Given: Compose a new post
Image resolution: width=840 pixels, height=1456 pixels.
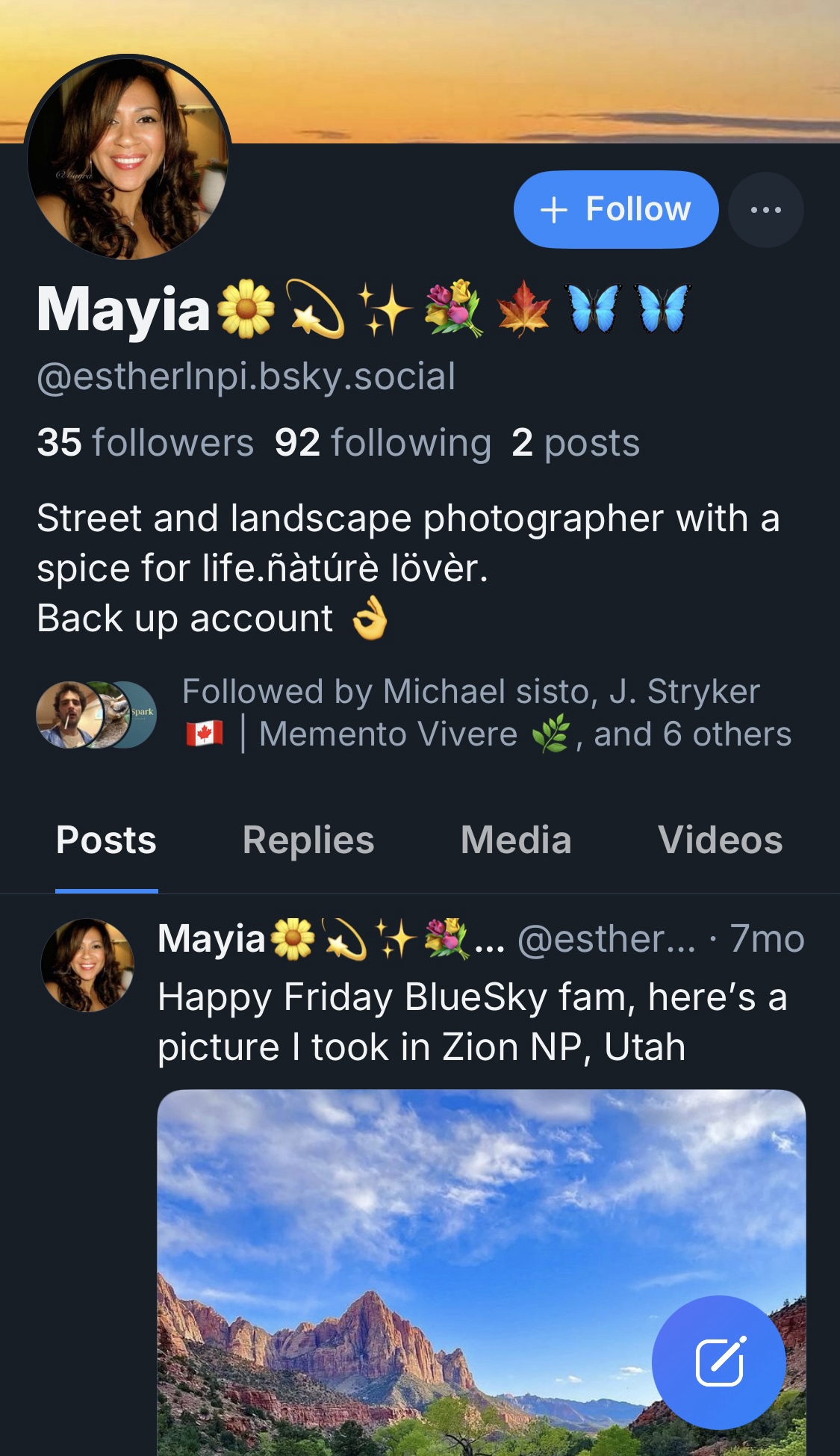Looking at the screenshot, I should pos(718,1362).
